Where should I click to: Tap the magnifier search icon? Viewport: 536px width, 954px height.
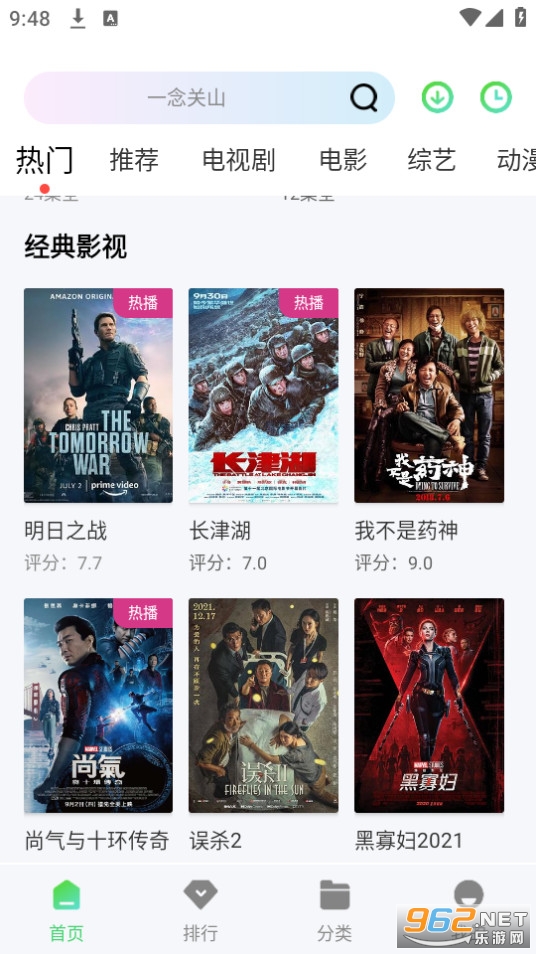click(x=364, y=97)
